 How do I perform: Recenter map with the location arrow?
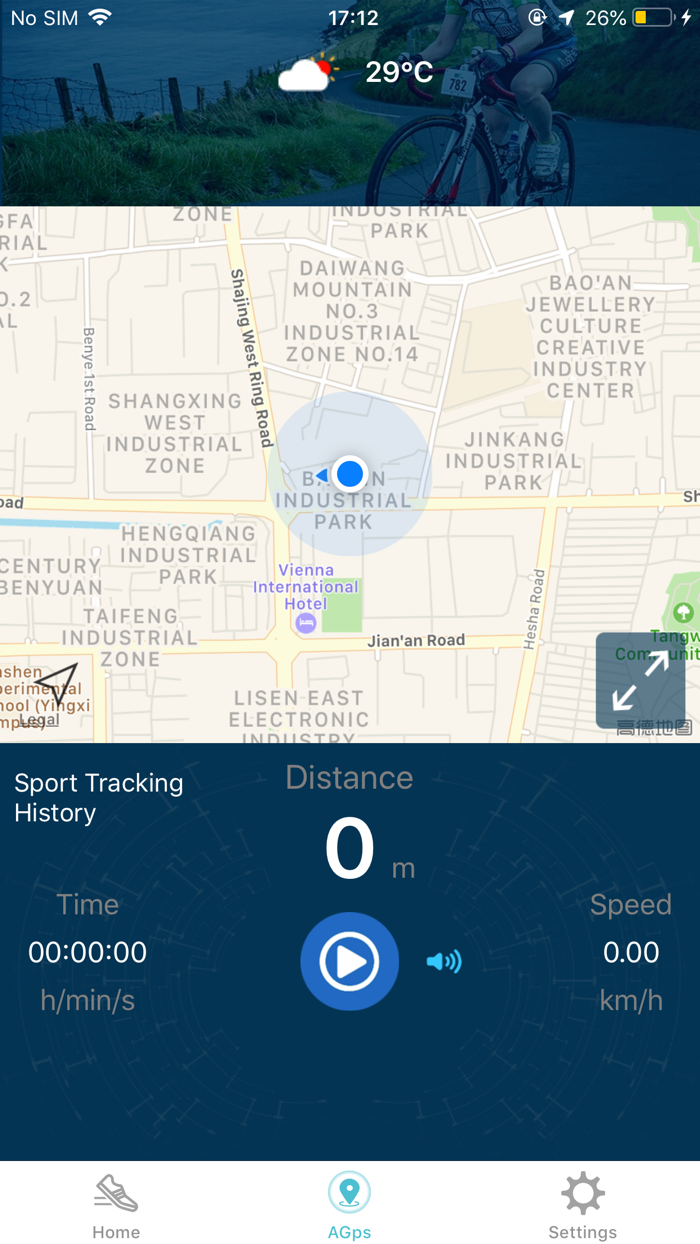pyautogui.click(x=57, y=684)
